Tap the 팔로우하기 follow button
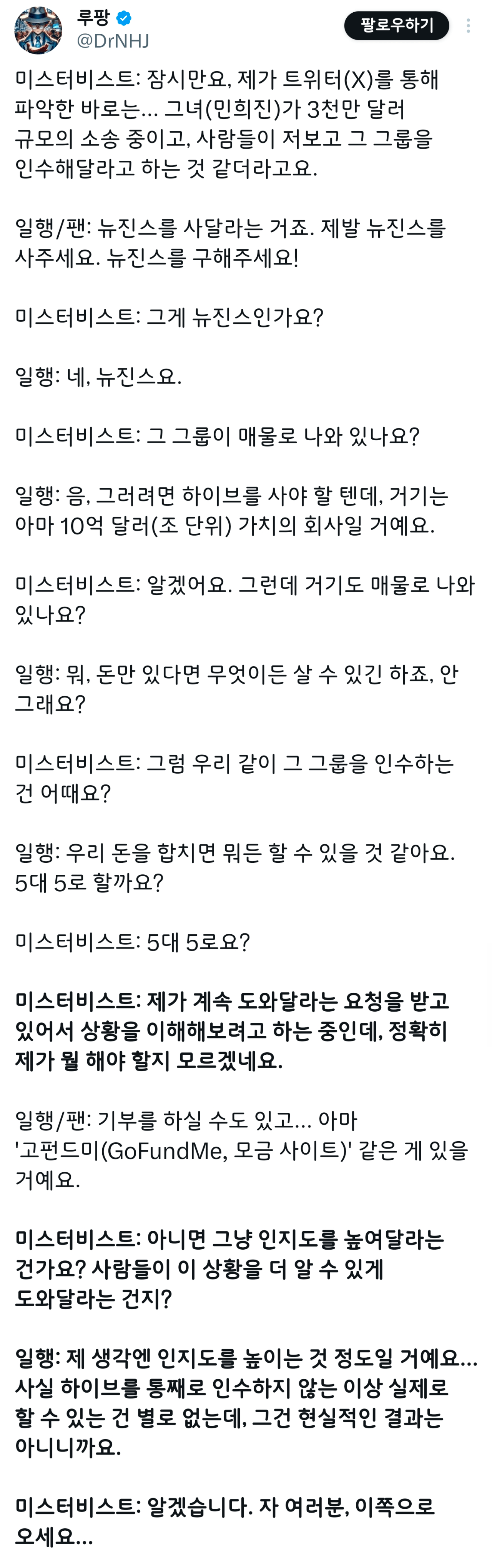 [397, 25]
